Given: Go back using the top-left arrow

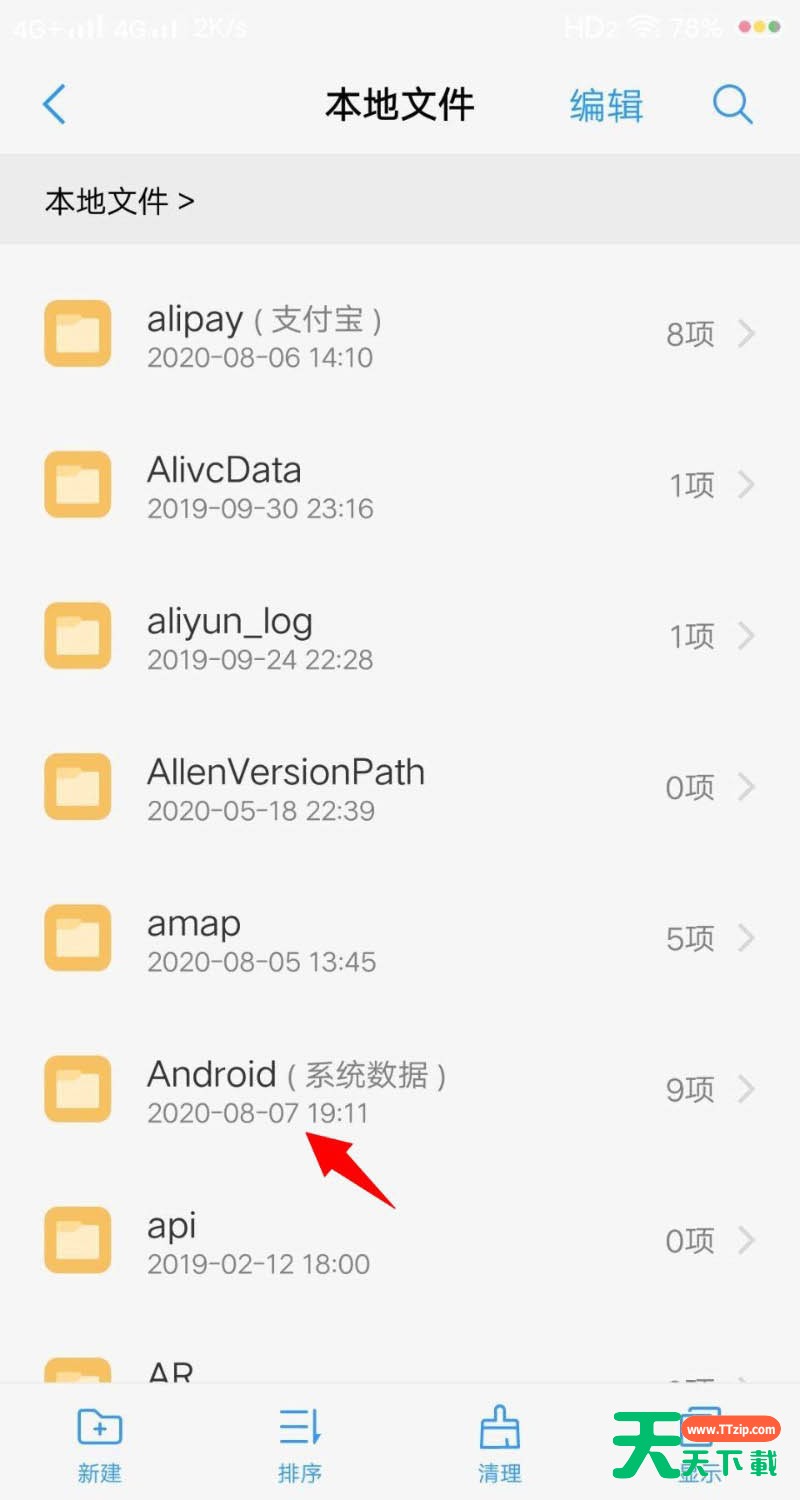Looking at the screenshot, I should (54, 104).
